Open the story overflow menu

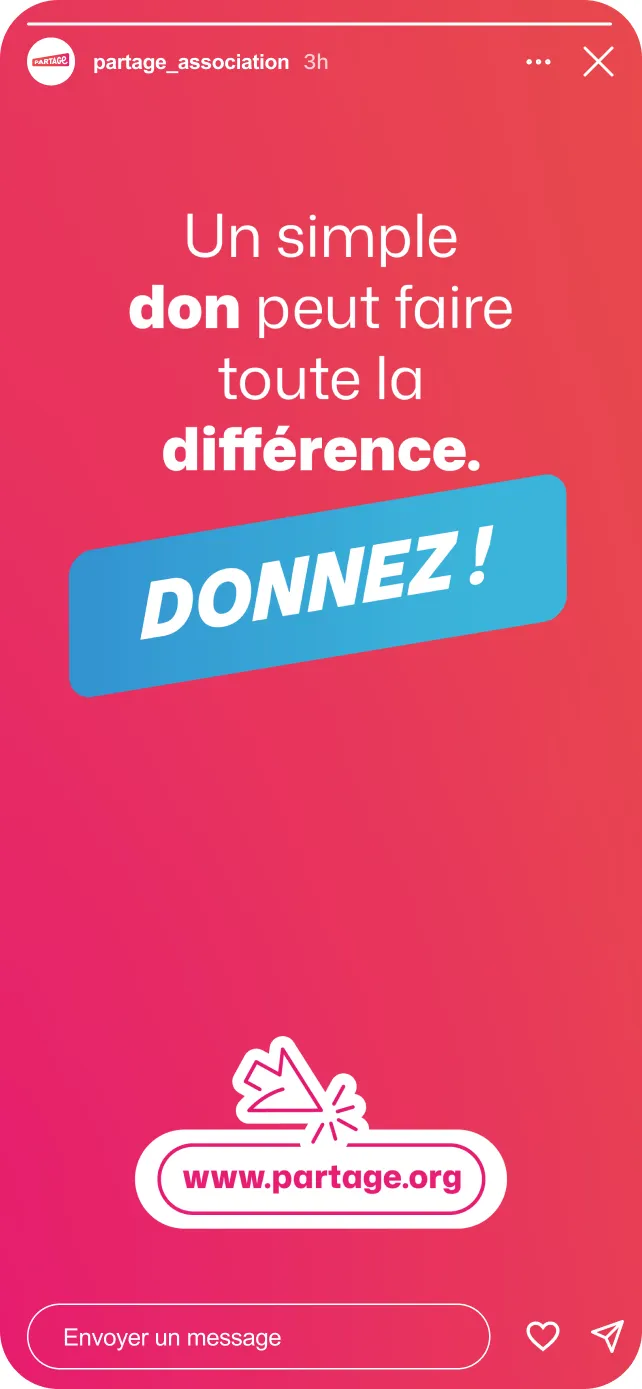[x=538, y=62]
